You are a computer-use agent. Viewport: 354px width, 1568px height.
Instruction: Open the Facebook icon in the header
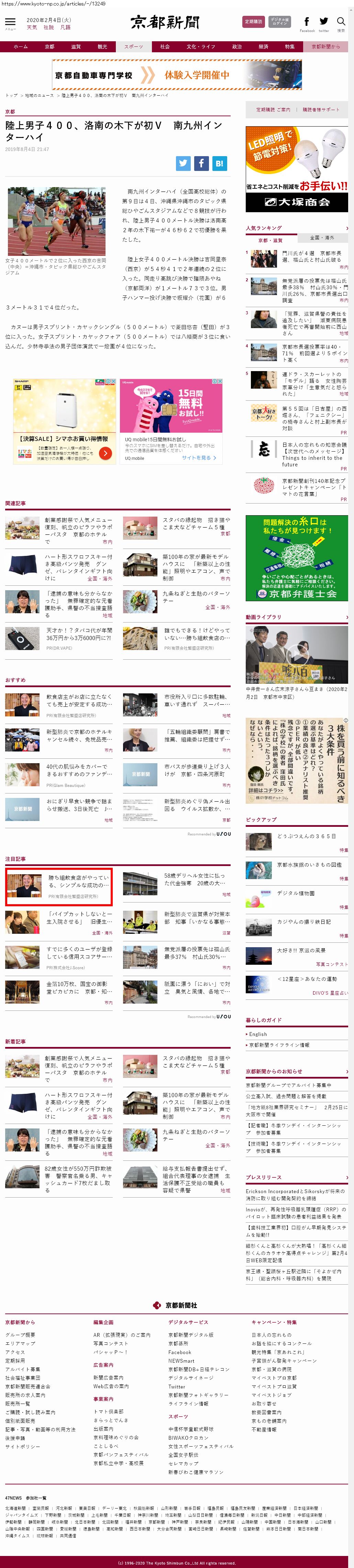(307, 22)
